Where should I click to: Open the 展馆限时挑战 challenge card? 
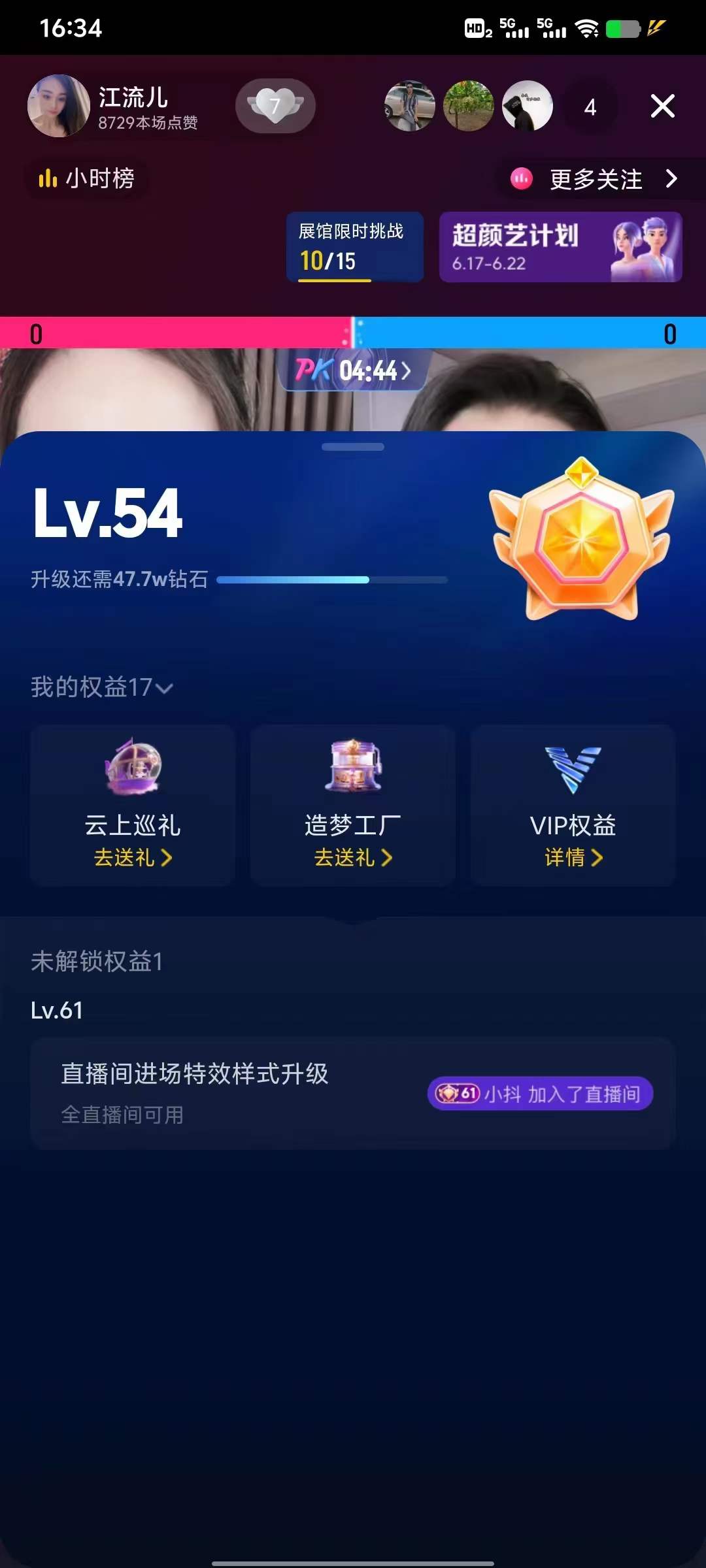[x=354, y=247]
